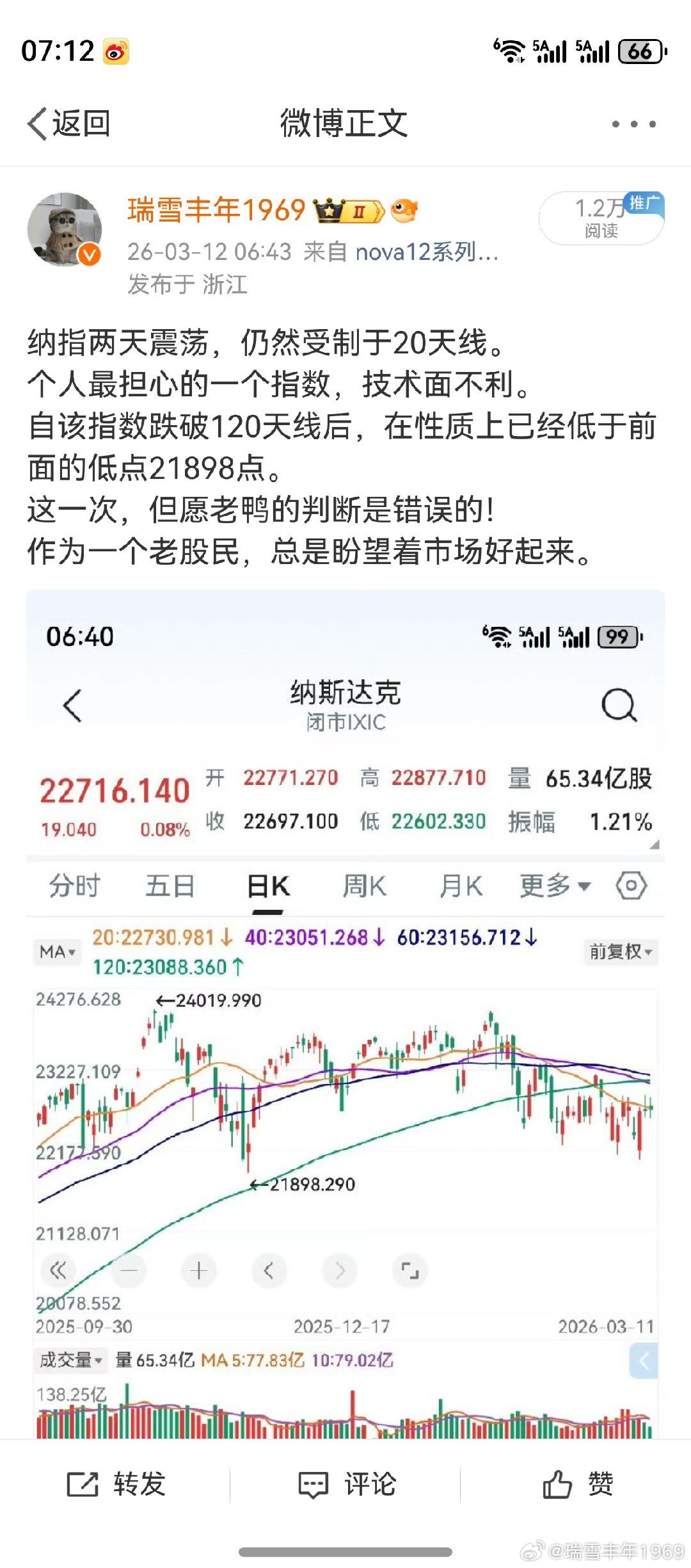Switch to the 分时 intraday tab

pyautogui.click(x=73, y=885)
